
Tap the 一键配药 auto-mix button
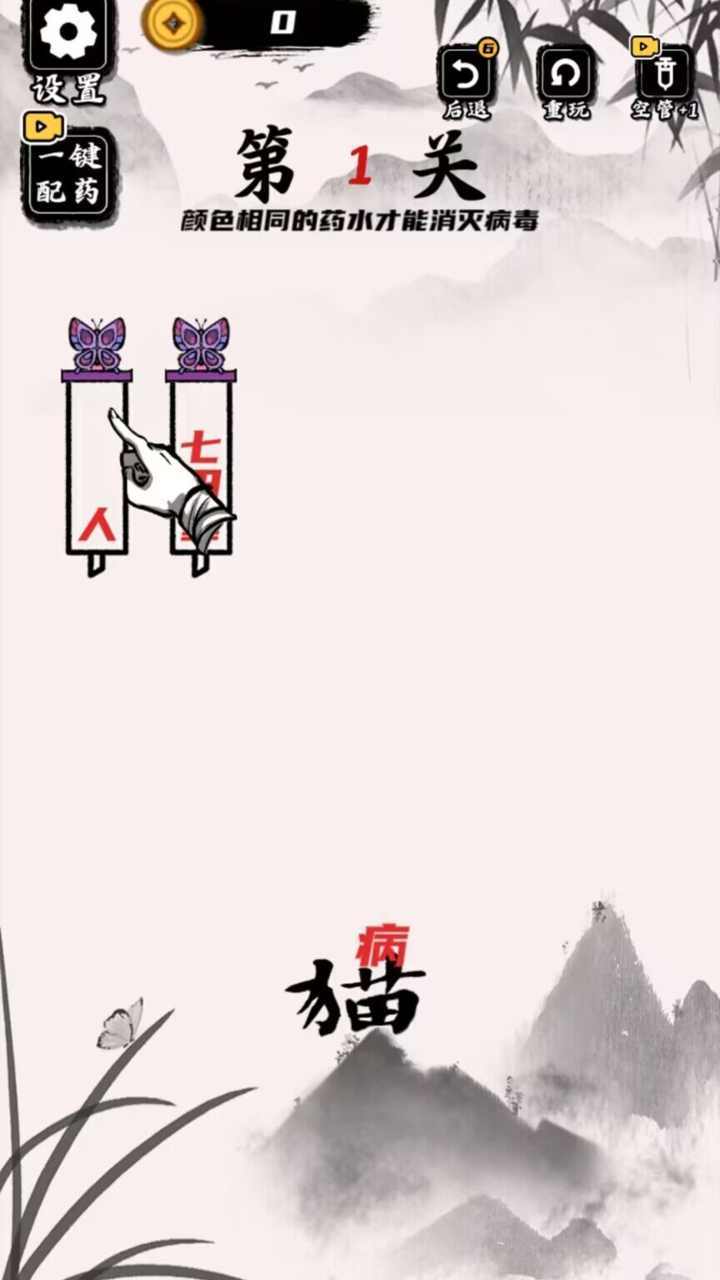[x=68, y=174]
